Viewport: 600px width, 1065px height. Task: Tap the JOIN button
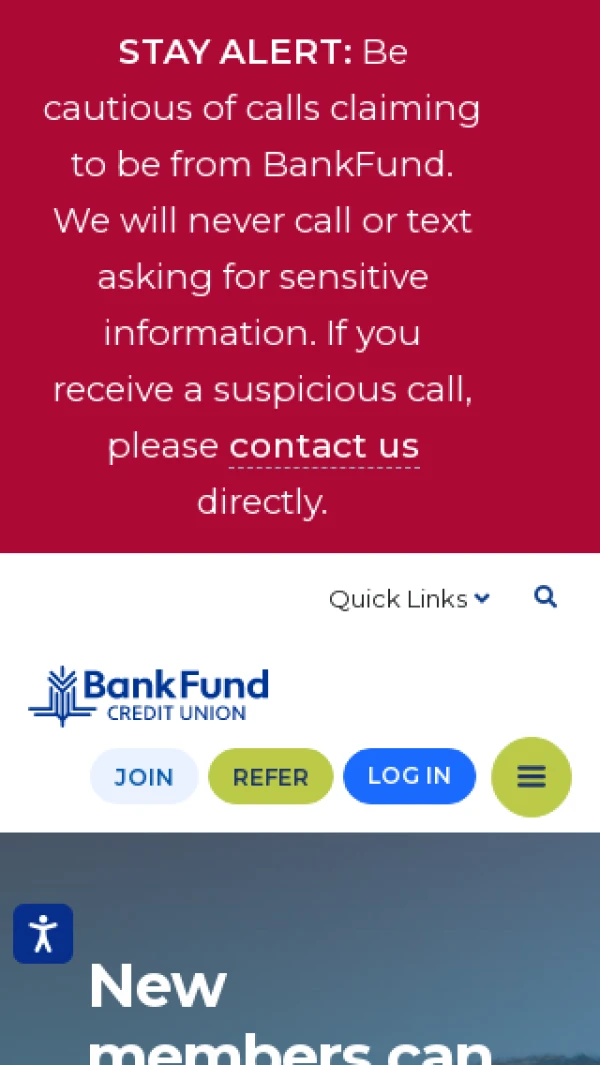tap(144, 777)
